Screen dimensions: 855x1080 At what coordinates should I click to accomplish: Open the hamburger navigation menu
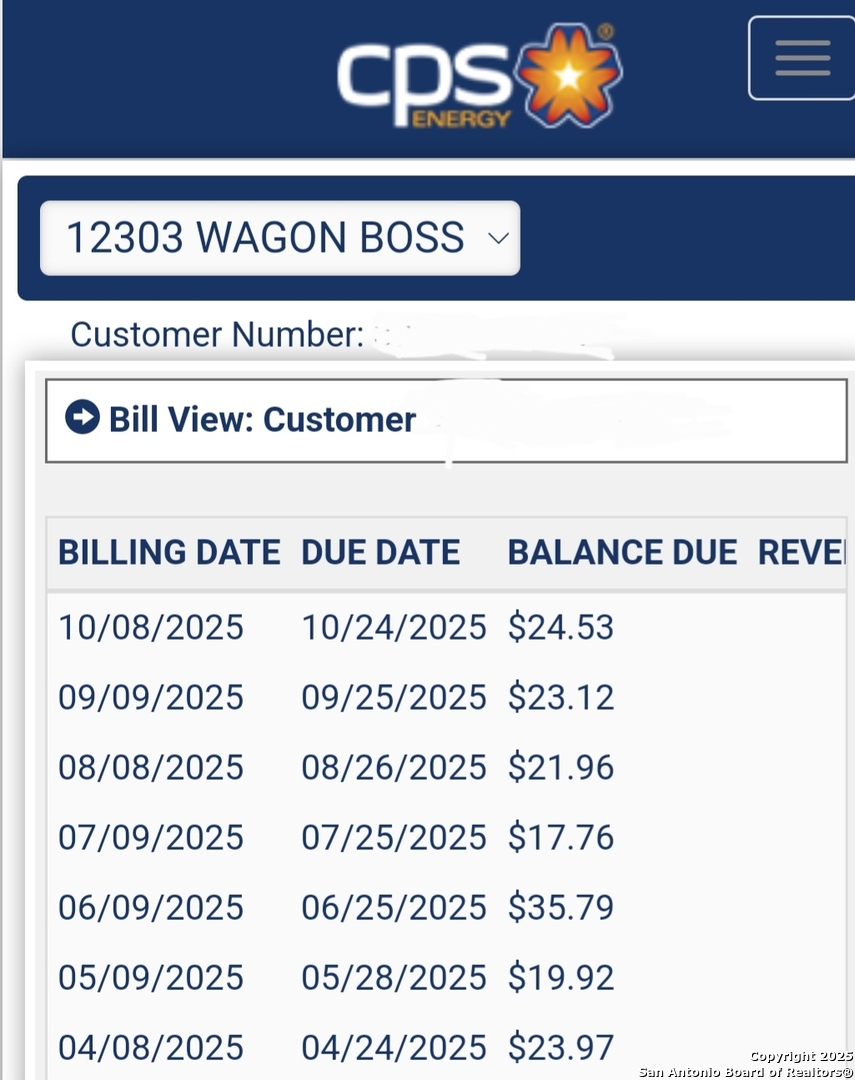(802, 59)
